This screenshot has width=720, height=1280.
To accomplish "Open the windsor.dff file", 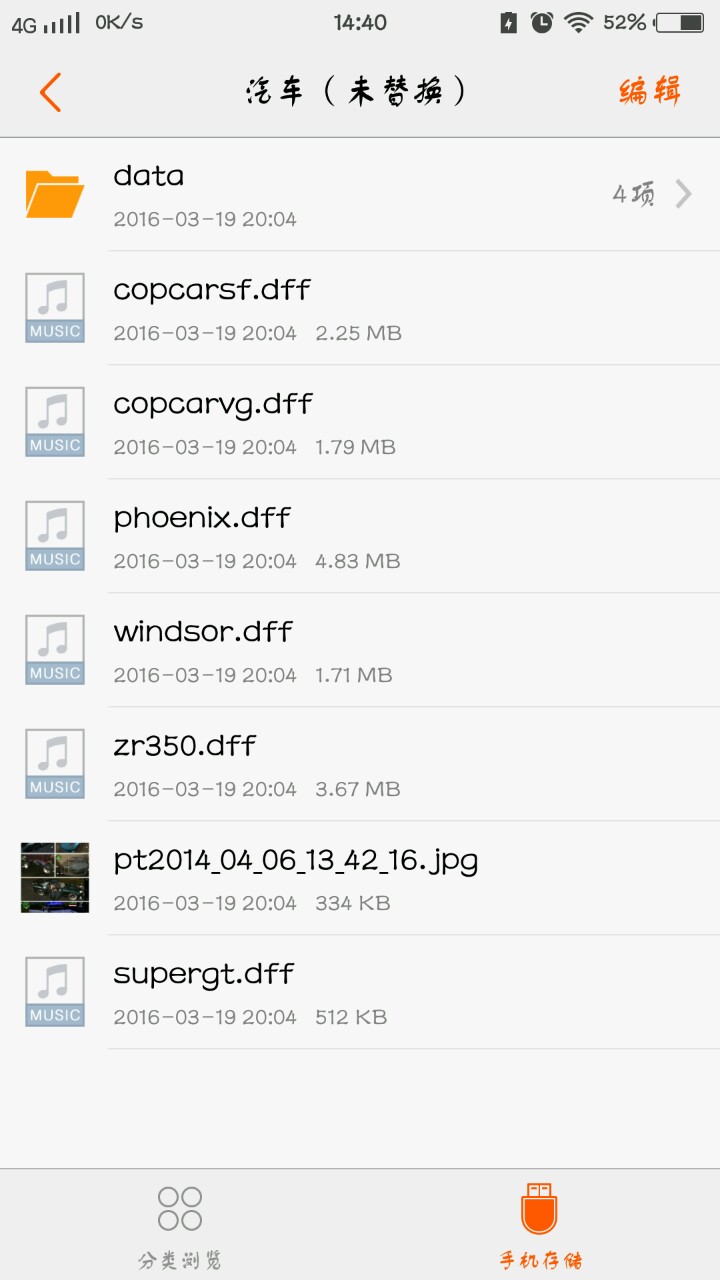I will tap(360, 650).
